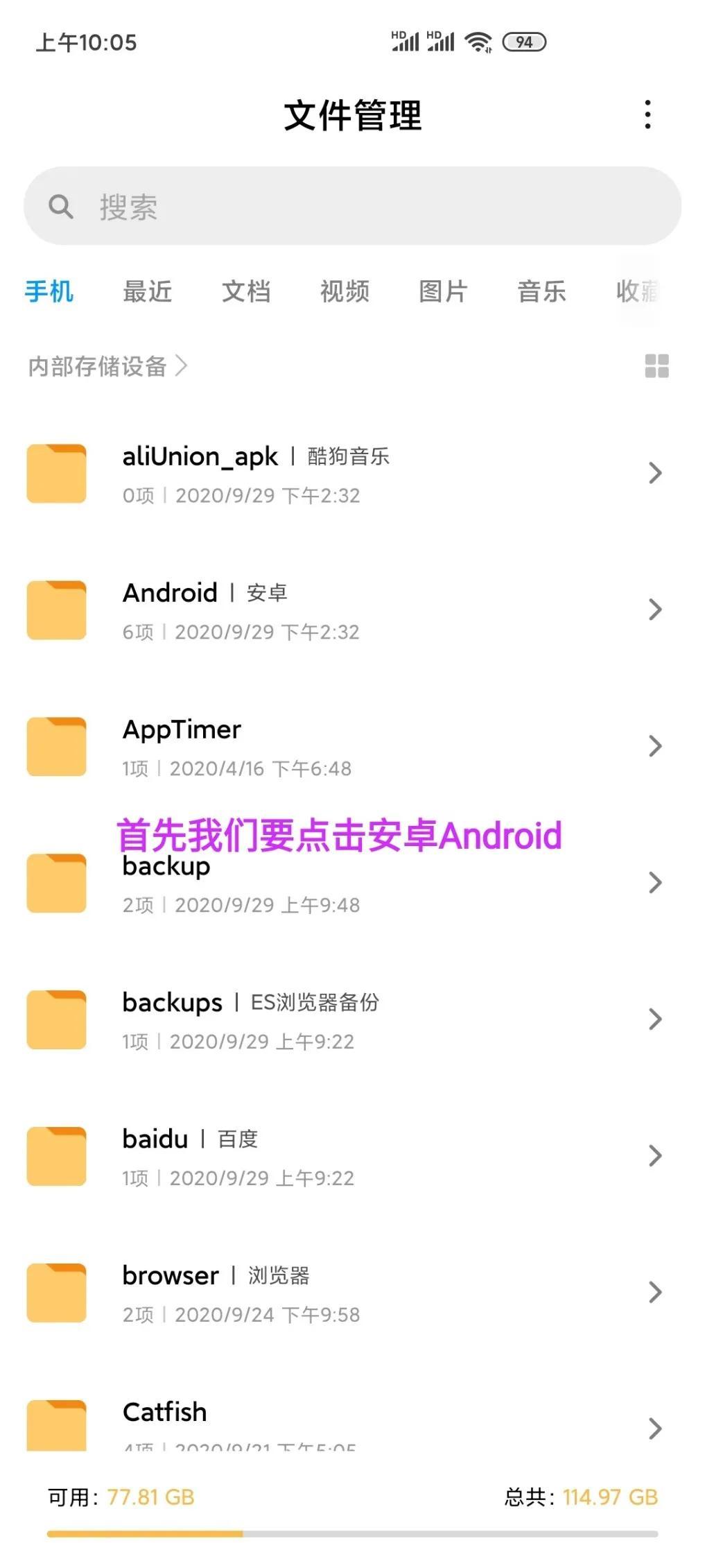Switch to grid view layout

(656, 365)
